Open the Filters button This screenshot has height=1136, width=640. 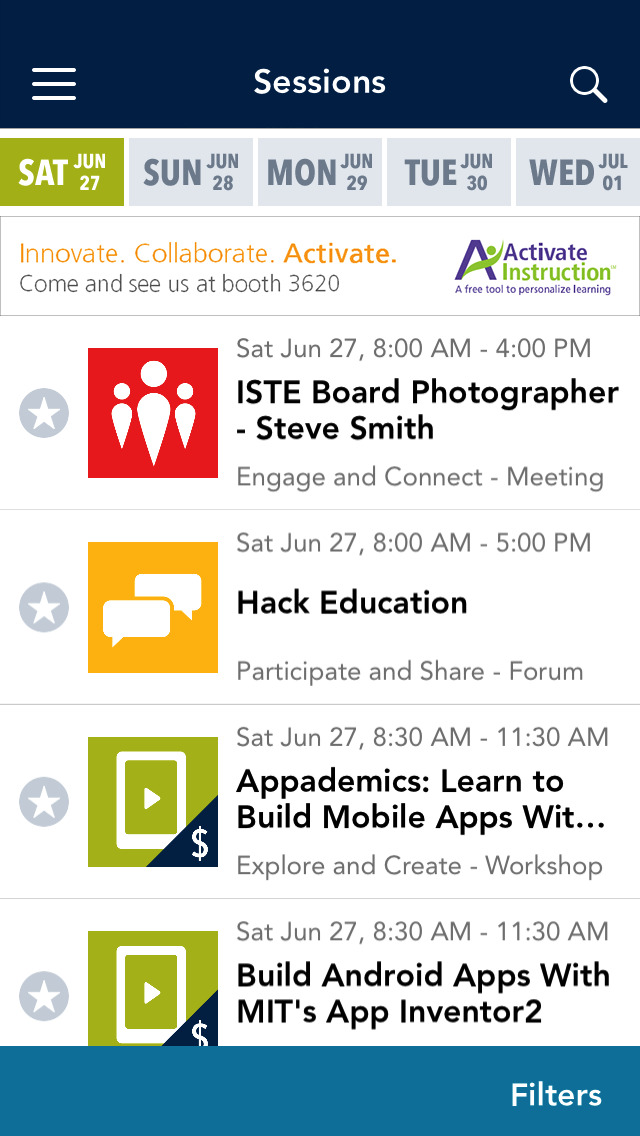pyautogui.click(x=556, y=1095)
